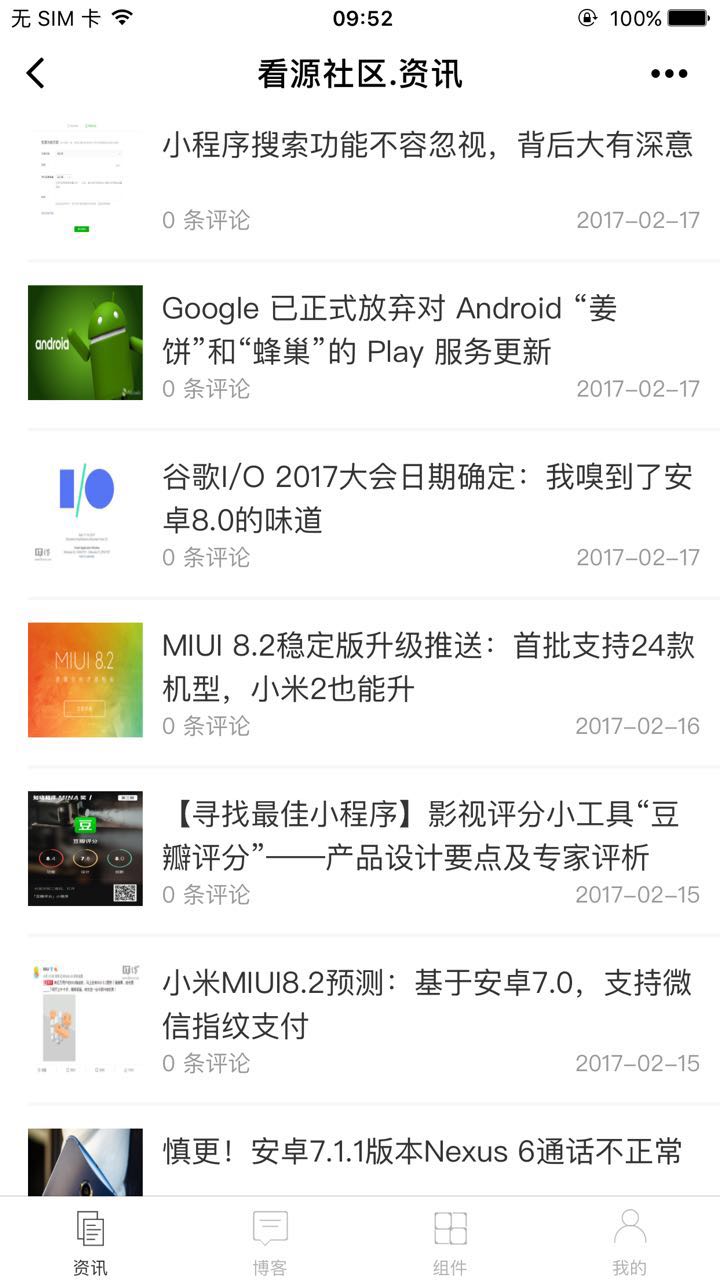
Task: Read the 小米MIUI8.2预测 article
Action: point(427,1004)
